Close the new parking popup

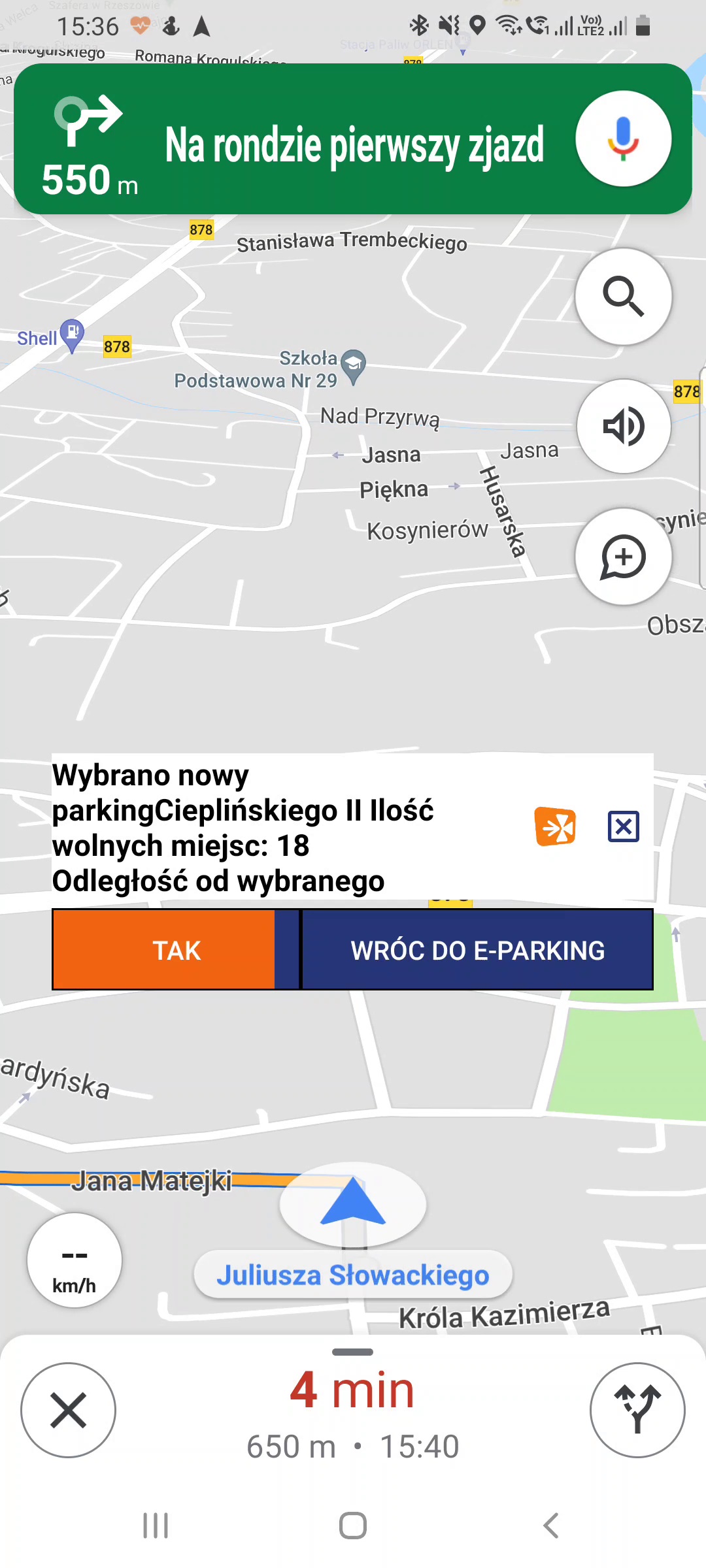click(x=623, y=826)
